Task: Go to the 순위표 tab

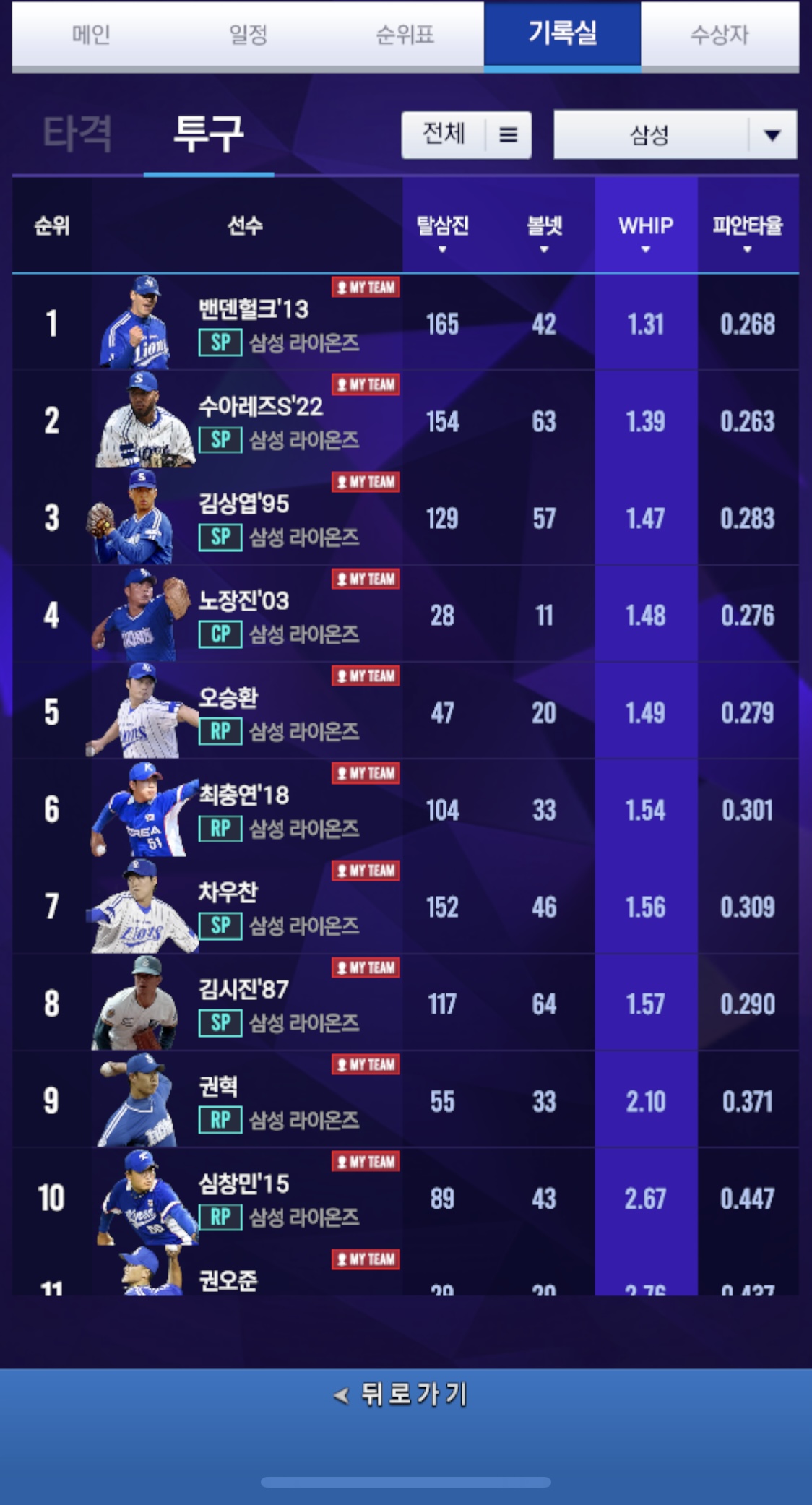Action: point(405,34)
